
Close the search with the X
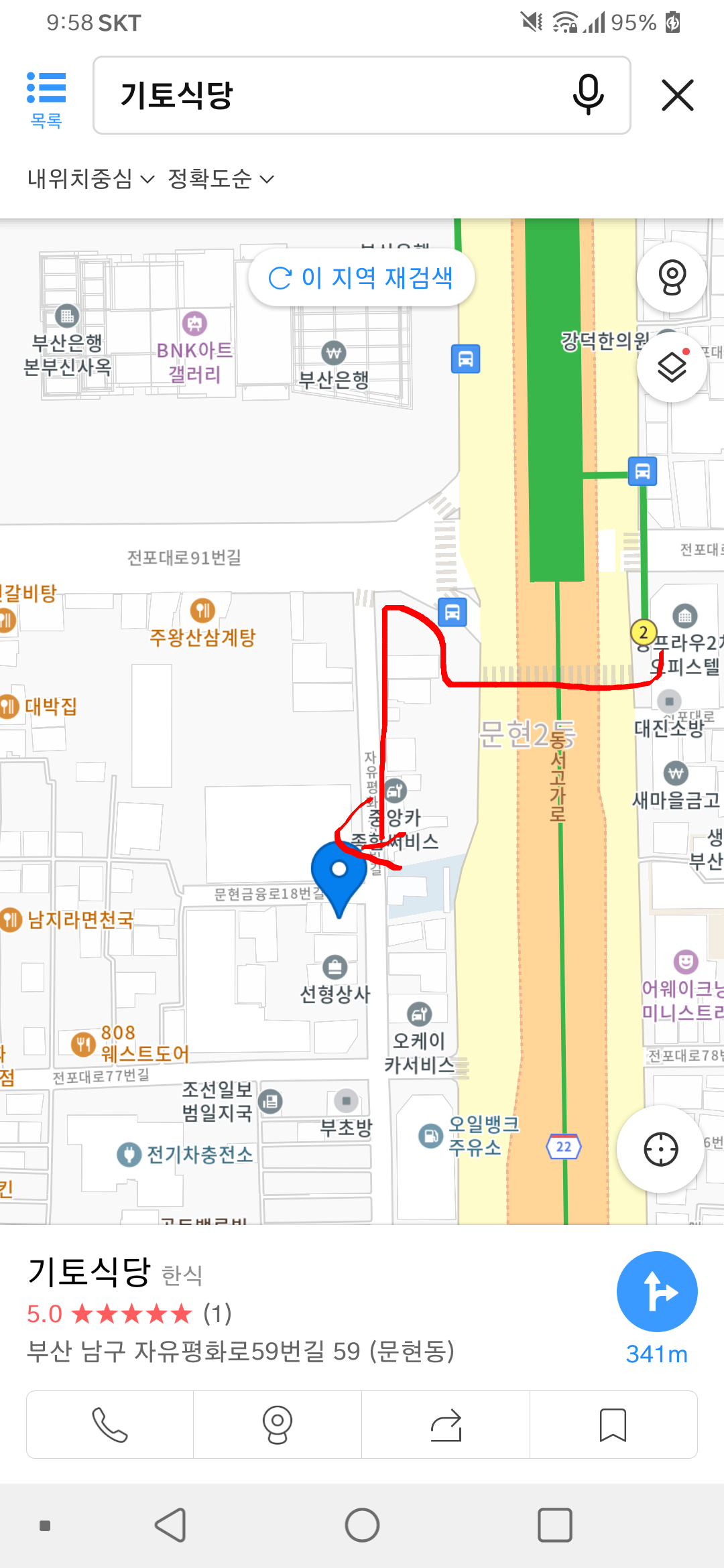[x=677, y=95]
